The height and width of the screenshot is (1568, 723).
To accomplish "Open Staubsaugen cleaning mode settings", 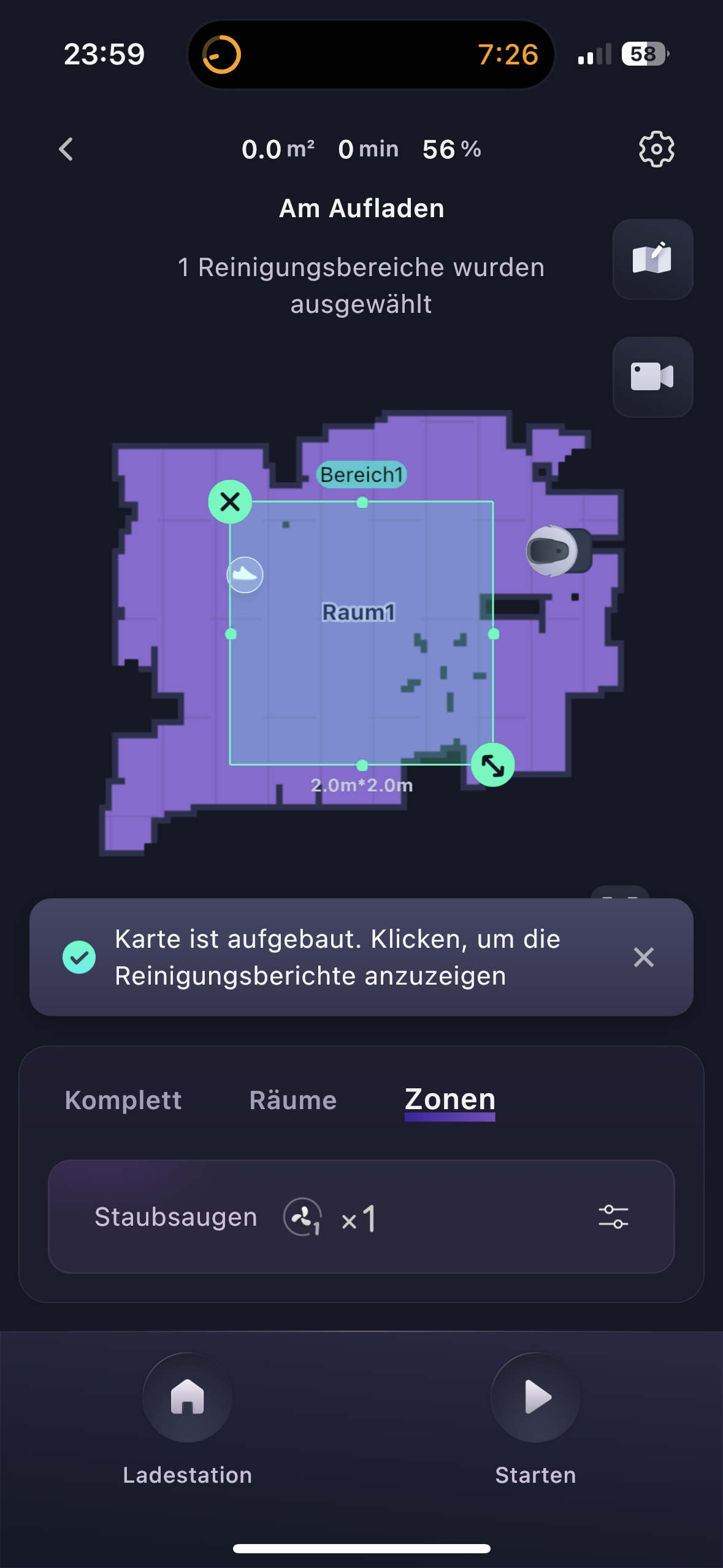I will [x=613, y=1216].
